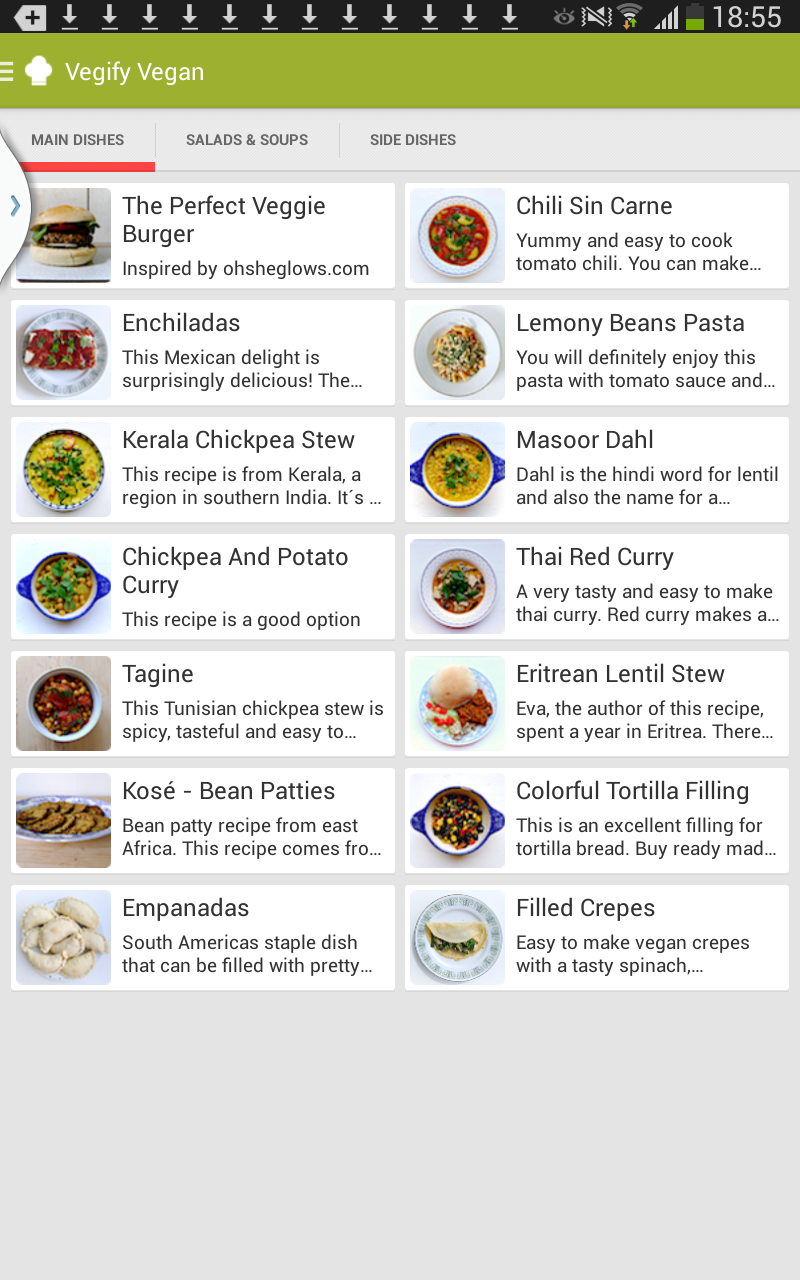Image resolution: width=800 pixels, height=1280 pixels.
Task: Open the Filled Crepes recipe
Action: [597, 938]
